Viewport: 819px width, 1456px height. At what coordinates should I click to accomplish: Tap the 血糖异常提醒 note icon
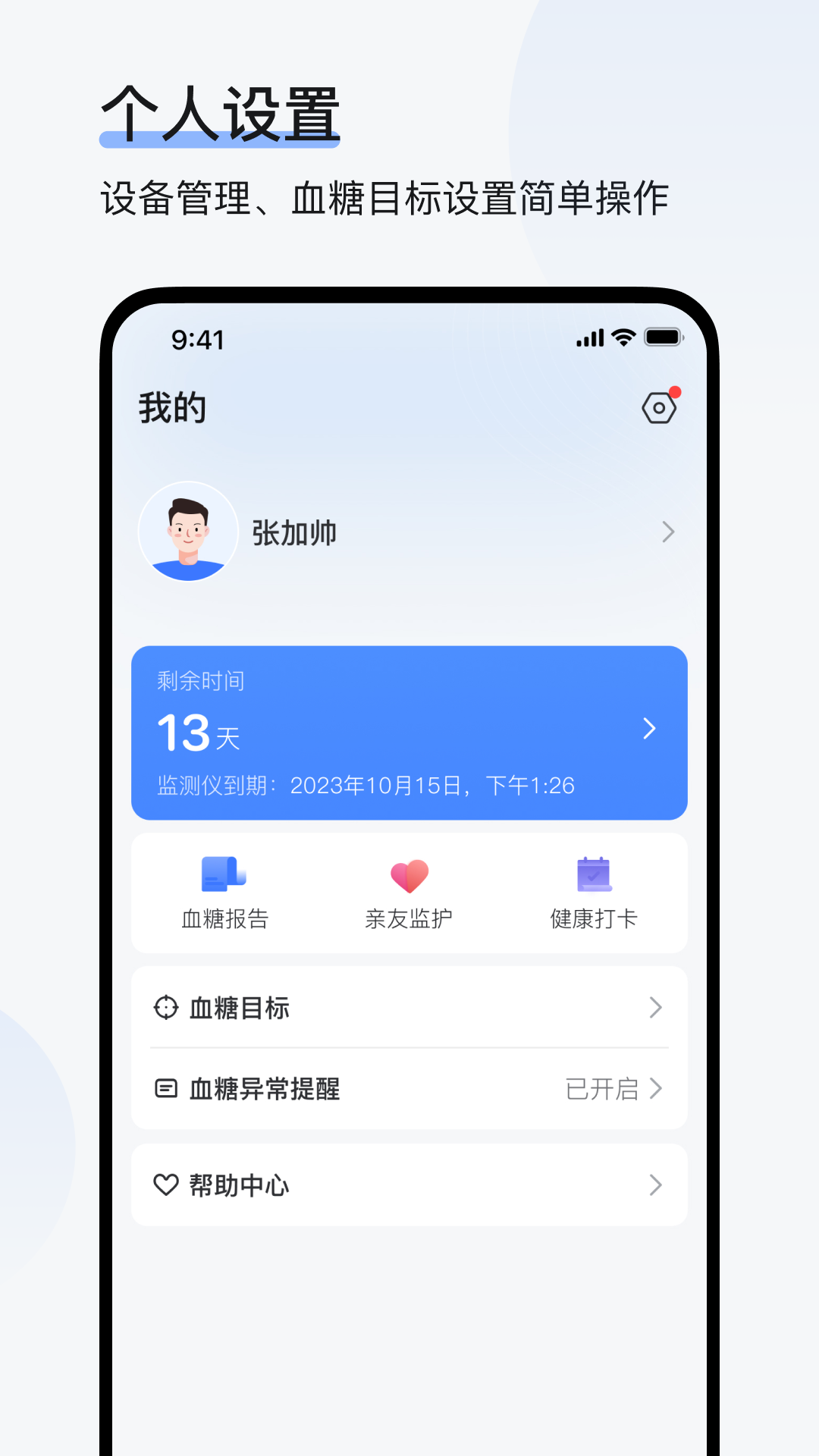pyautogui.click(x=166, y=1089)
